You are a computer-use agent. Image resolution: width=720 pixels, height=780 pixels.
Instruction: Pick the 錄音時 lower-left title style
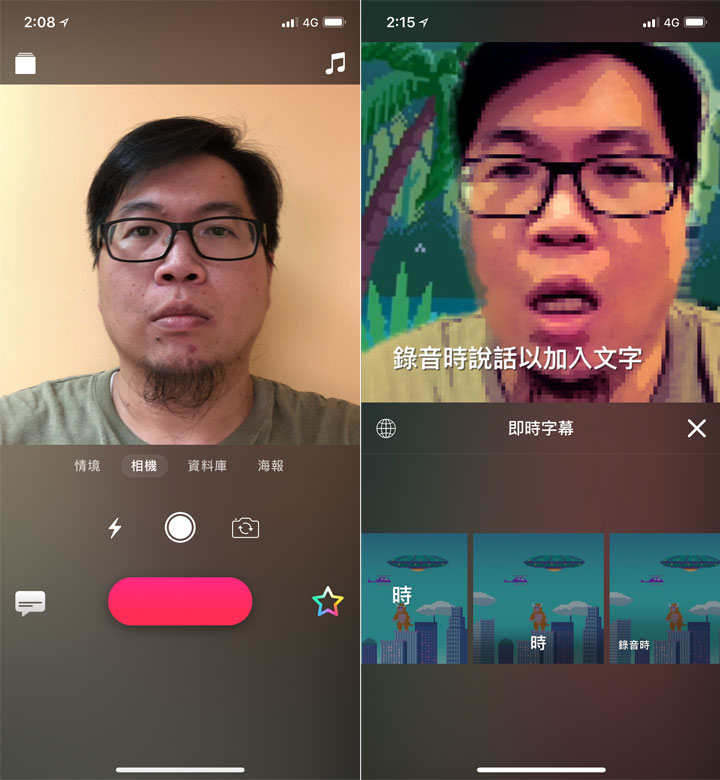pos(664,598)
